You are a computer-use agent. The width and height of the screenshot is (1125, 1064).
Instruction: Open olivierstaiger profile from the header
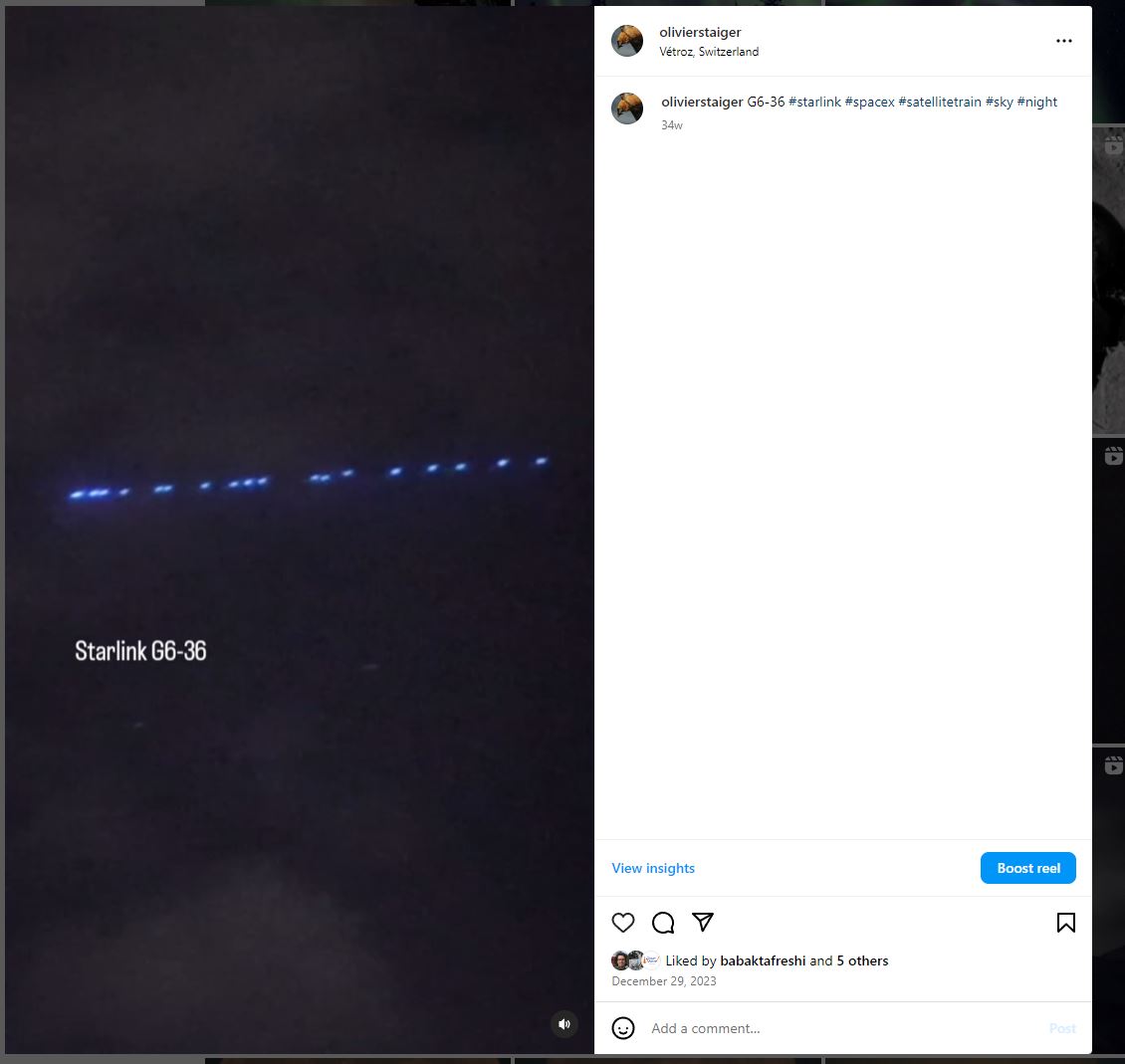point(700,32)
